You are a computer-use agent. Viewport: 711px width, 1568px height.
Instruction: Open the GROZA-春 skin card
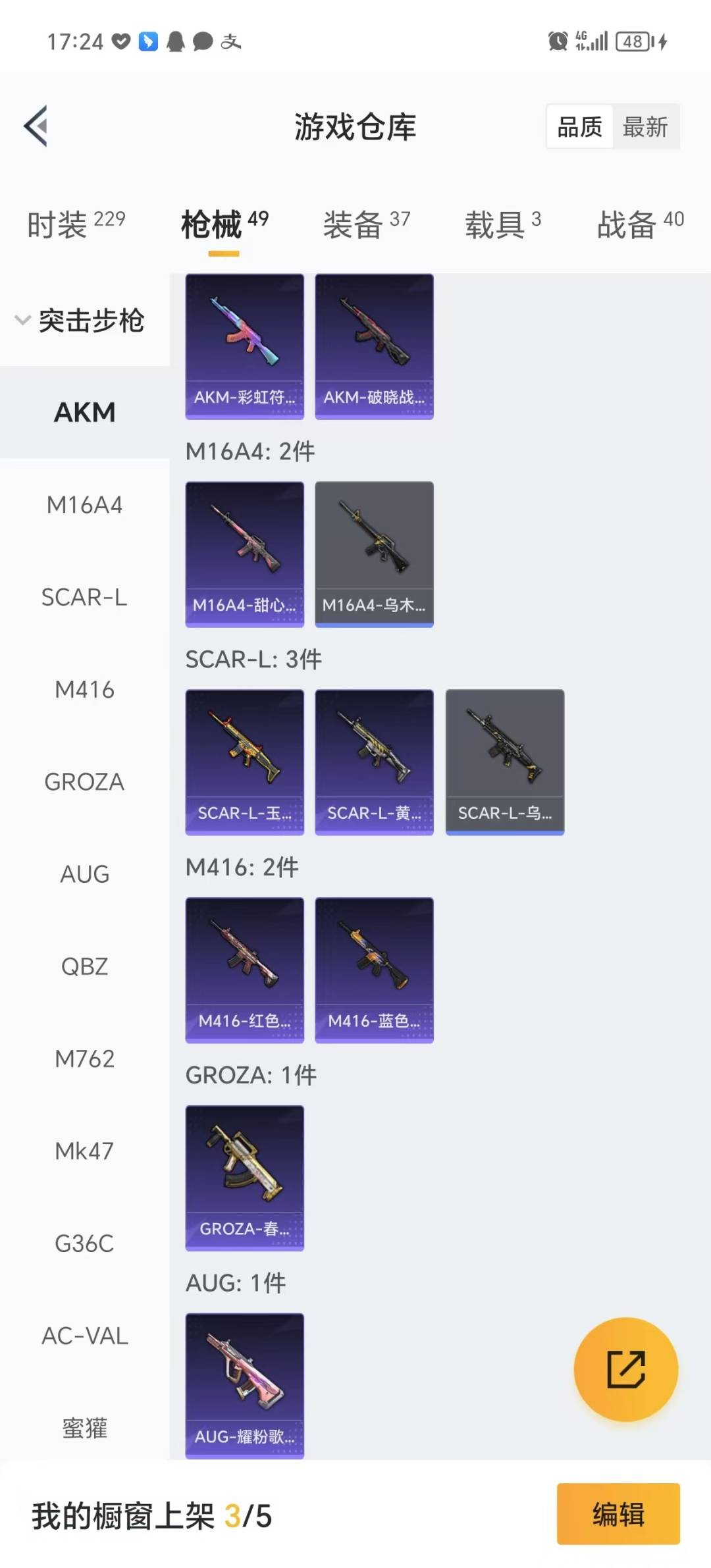coord(244,1178)
